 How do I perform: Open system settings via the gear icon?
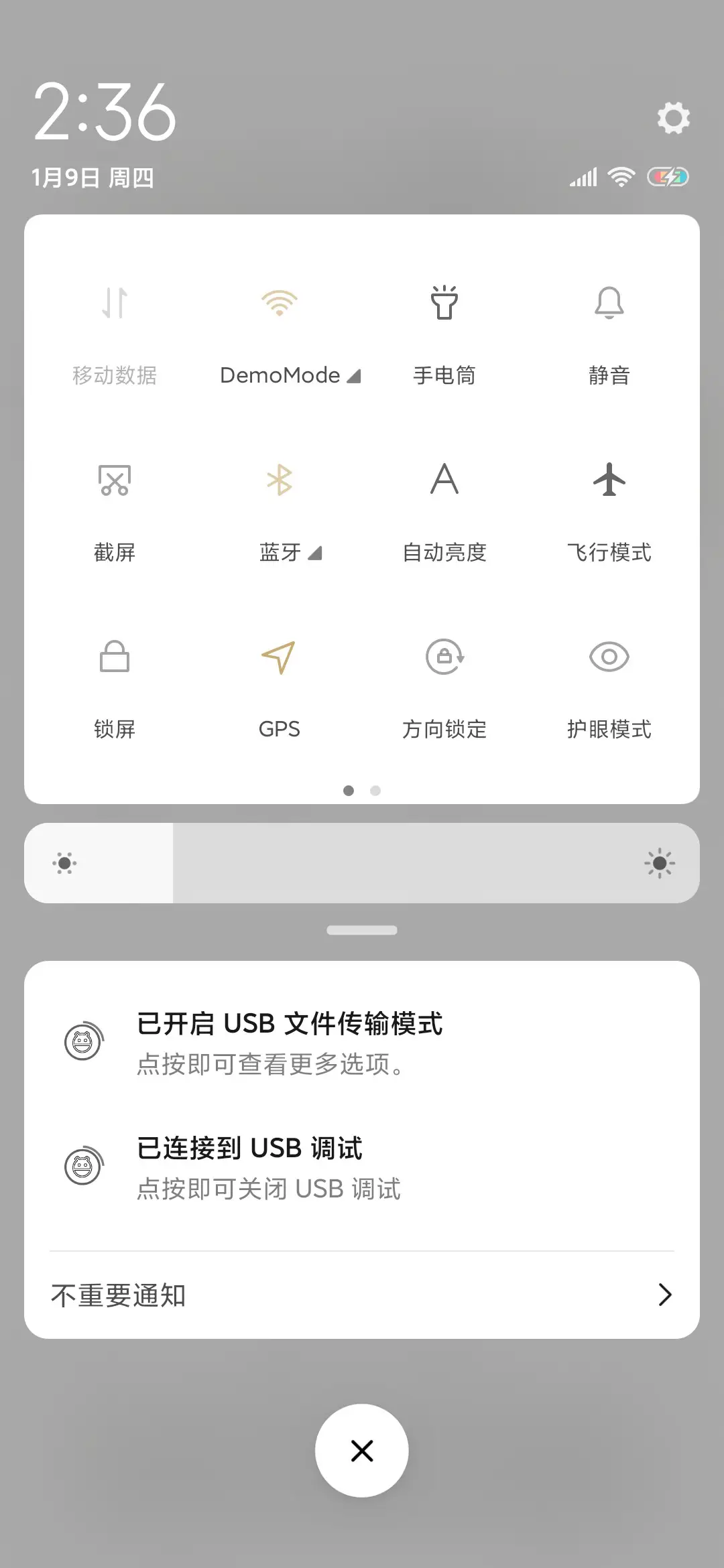coord(673,119)
